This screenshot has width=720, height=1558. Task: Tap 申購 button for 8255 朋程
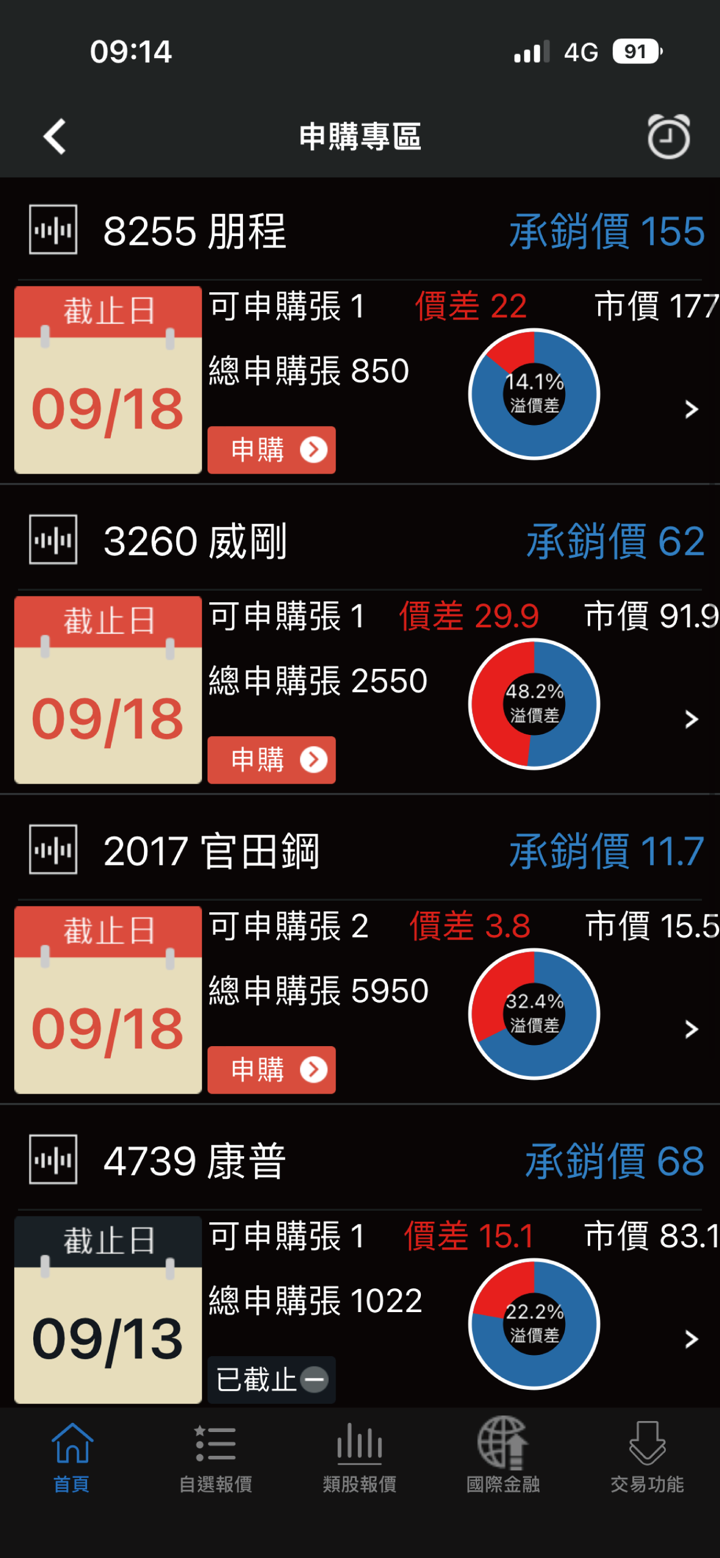(272, 450)
